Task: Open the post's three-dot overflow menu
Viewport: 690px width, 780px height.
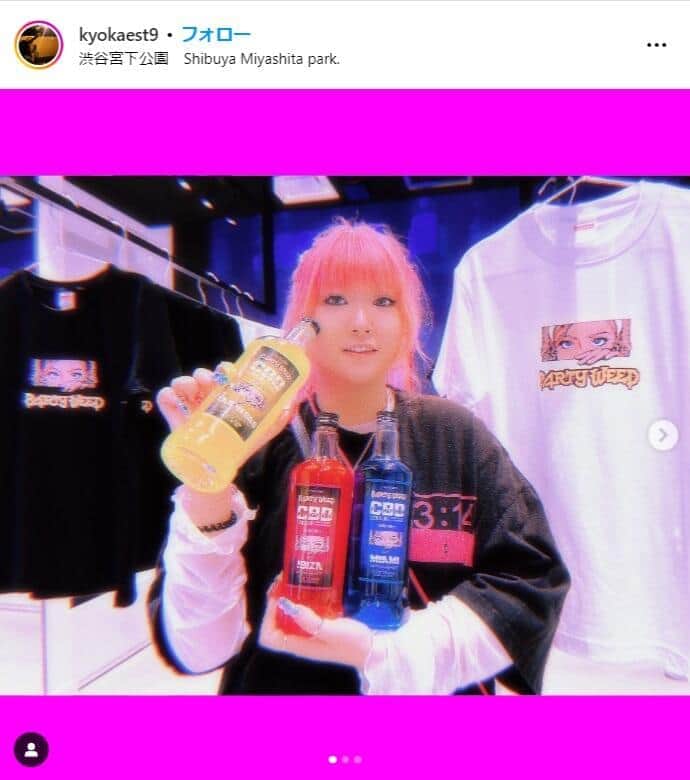Action: [x=656, y=45]
